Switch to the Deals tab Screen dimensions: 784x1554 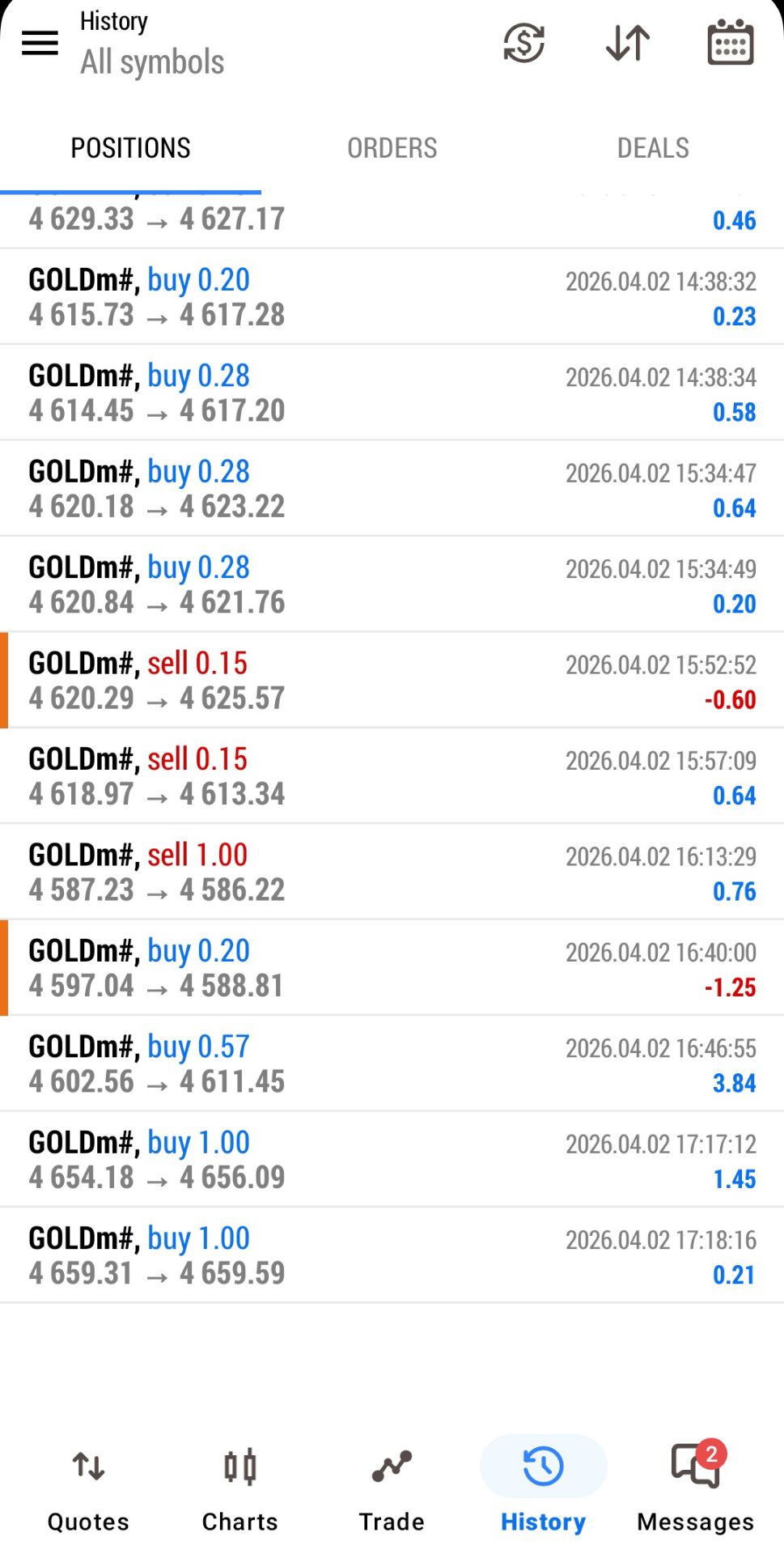[x=652, y=148]
